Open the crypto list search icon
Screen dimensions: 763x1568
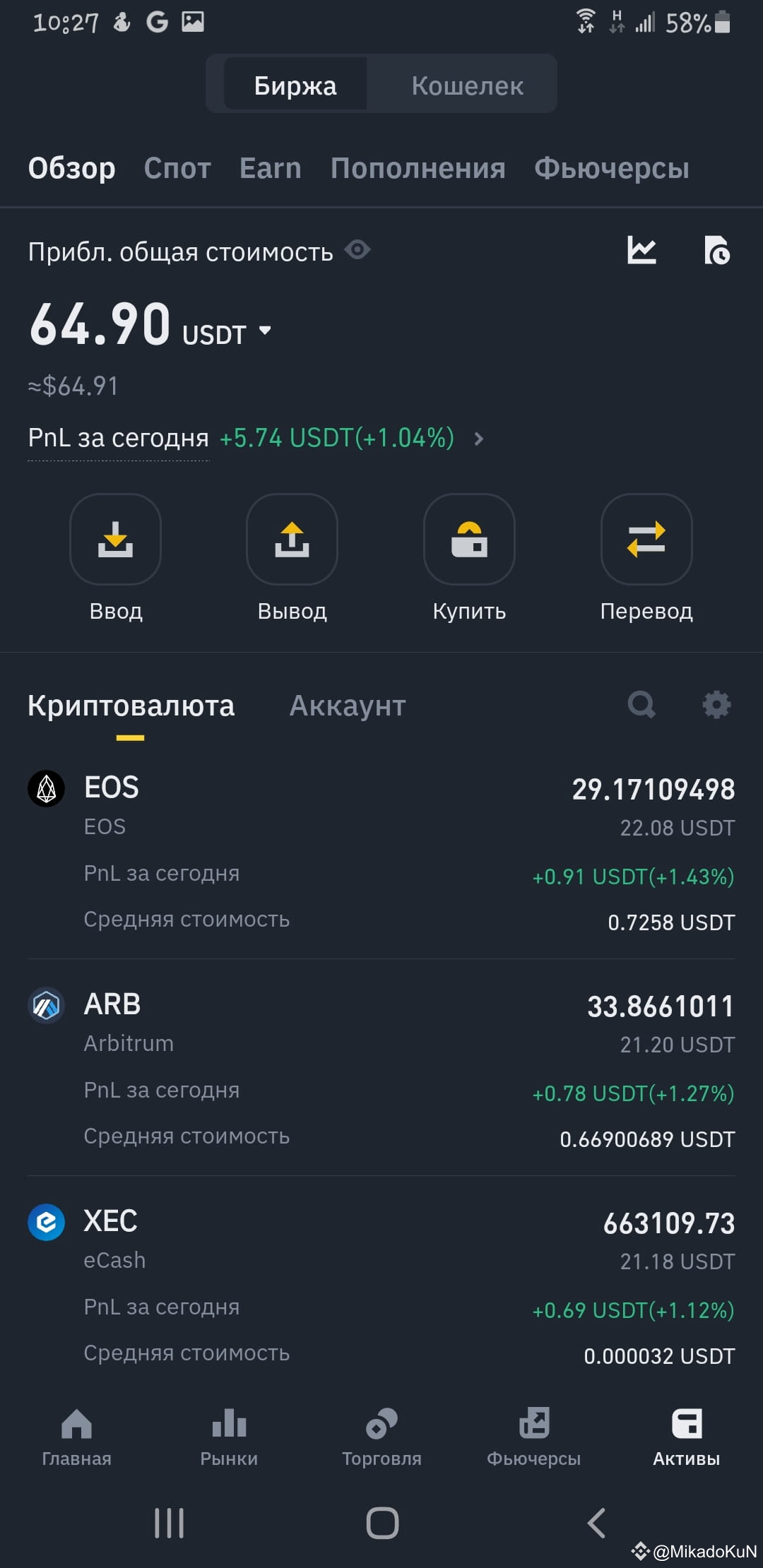(x=641, y=704)
